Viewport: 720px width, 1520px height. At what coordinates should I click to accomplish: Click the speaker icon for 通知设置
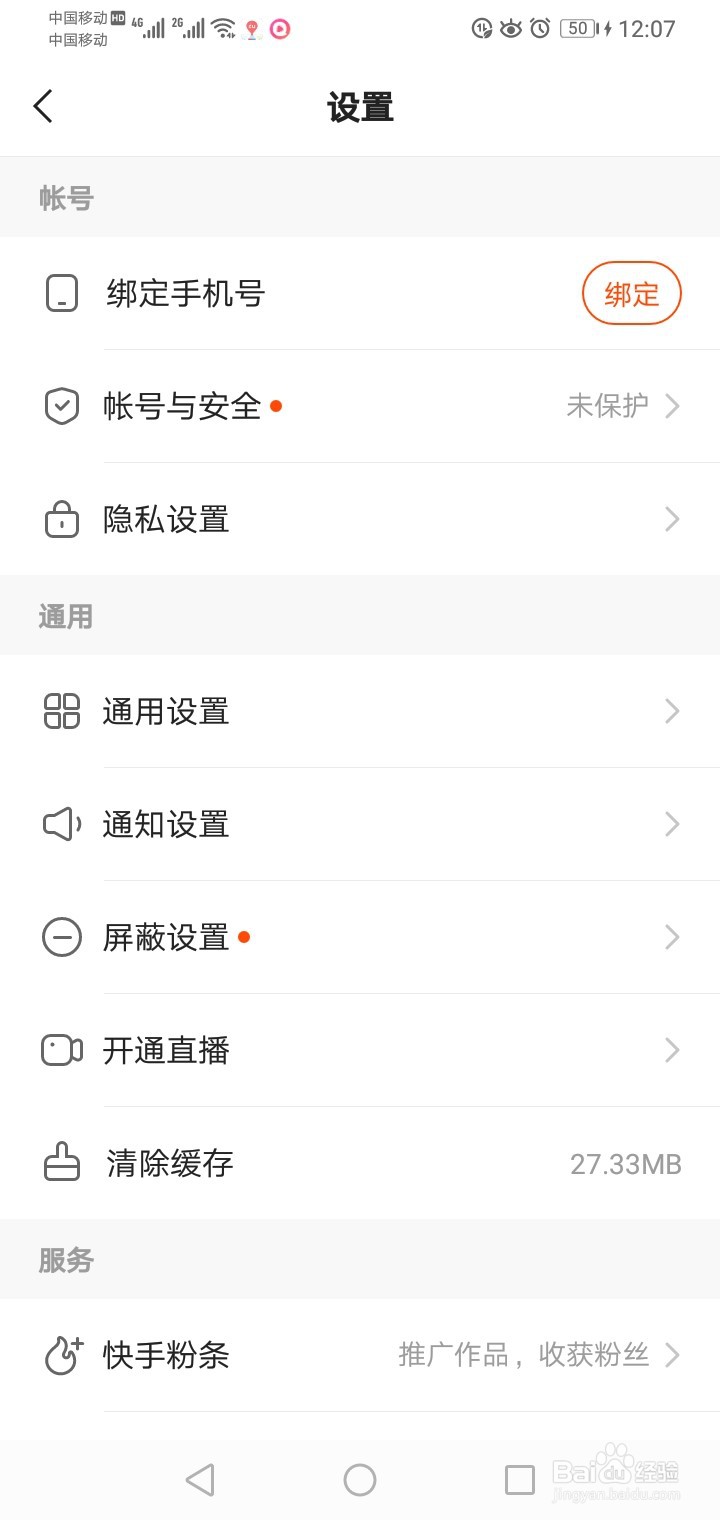61,824
